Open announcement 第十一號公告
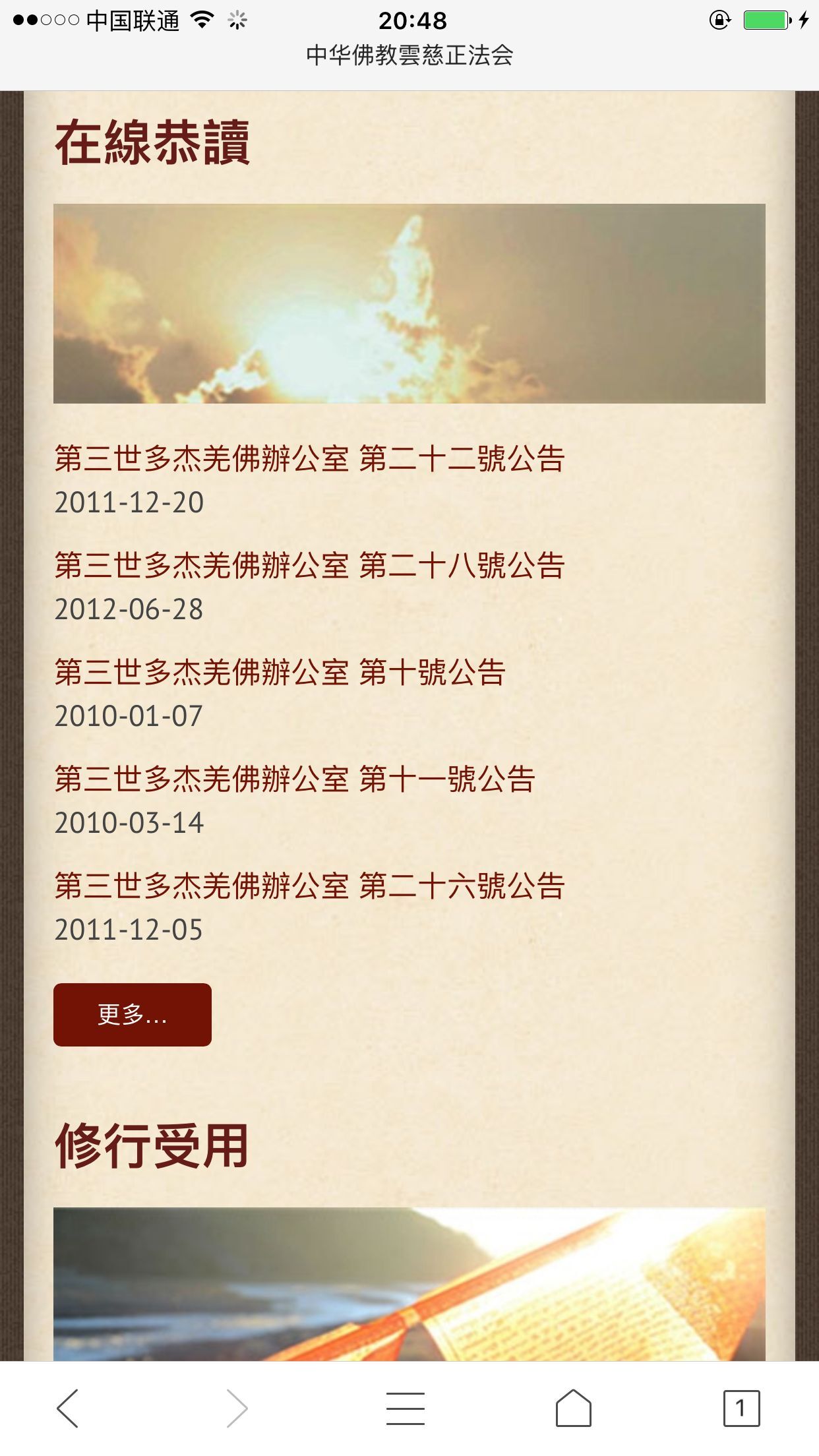Image resolution: width=819 pixels, height=1456 pixels. tap(294, 779)
